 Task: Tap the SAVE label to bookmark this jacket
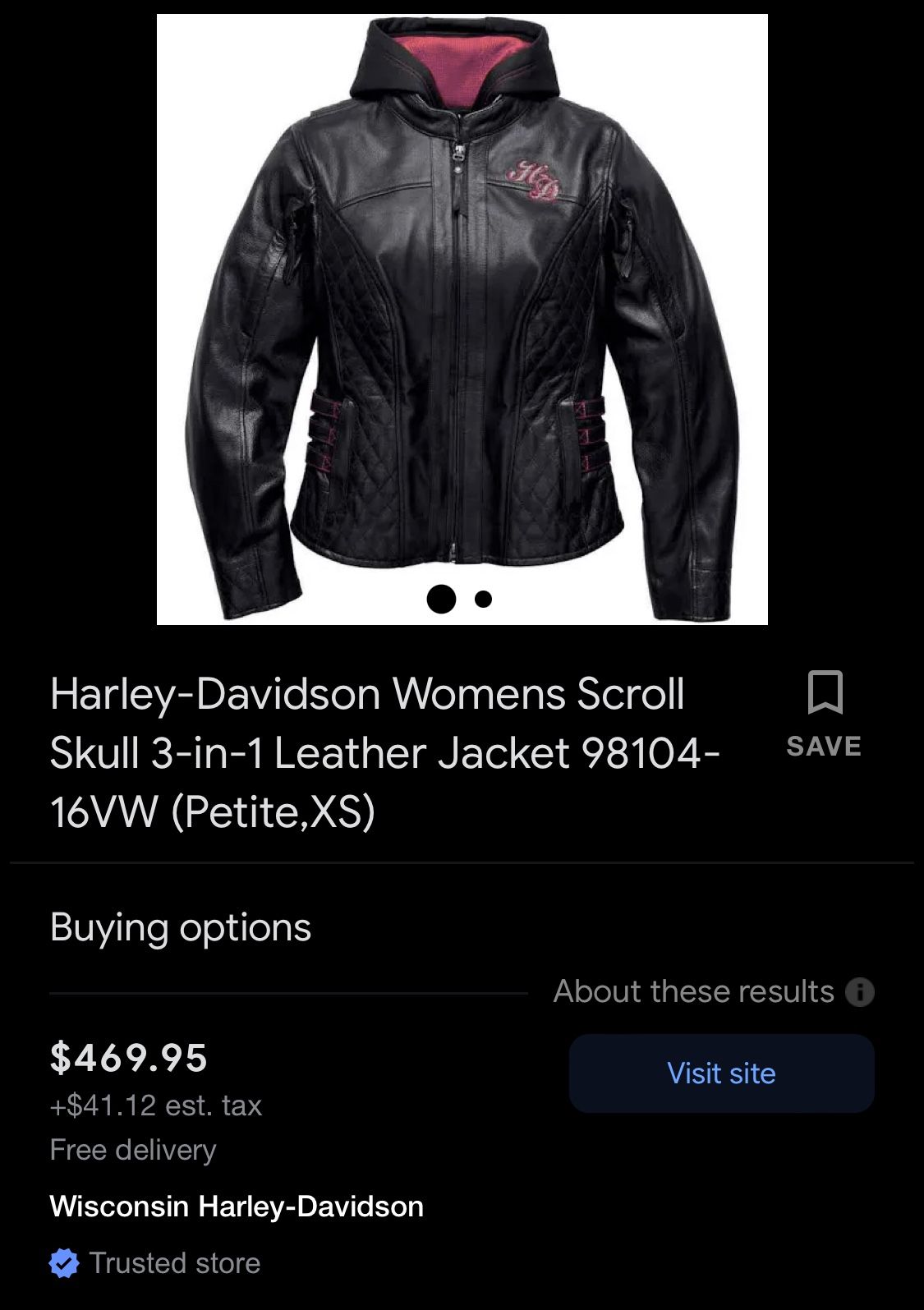point(825,746)
